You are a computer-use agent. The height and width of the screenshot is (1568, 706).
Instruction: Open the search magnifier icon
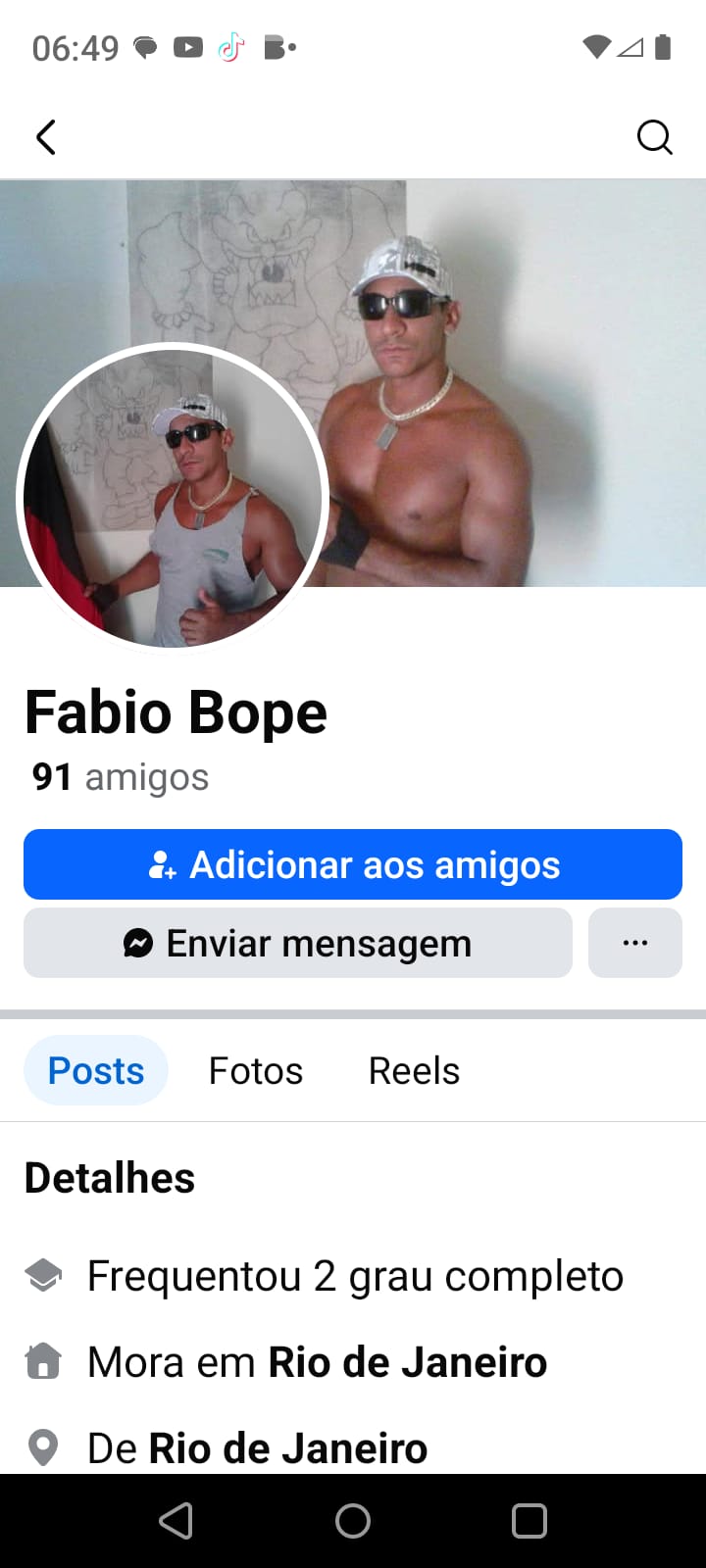(654, 137)
